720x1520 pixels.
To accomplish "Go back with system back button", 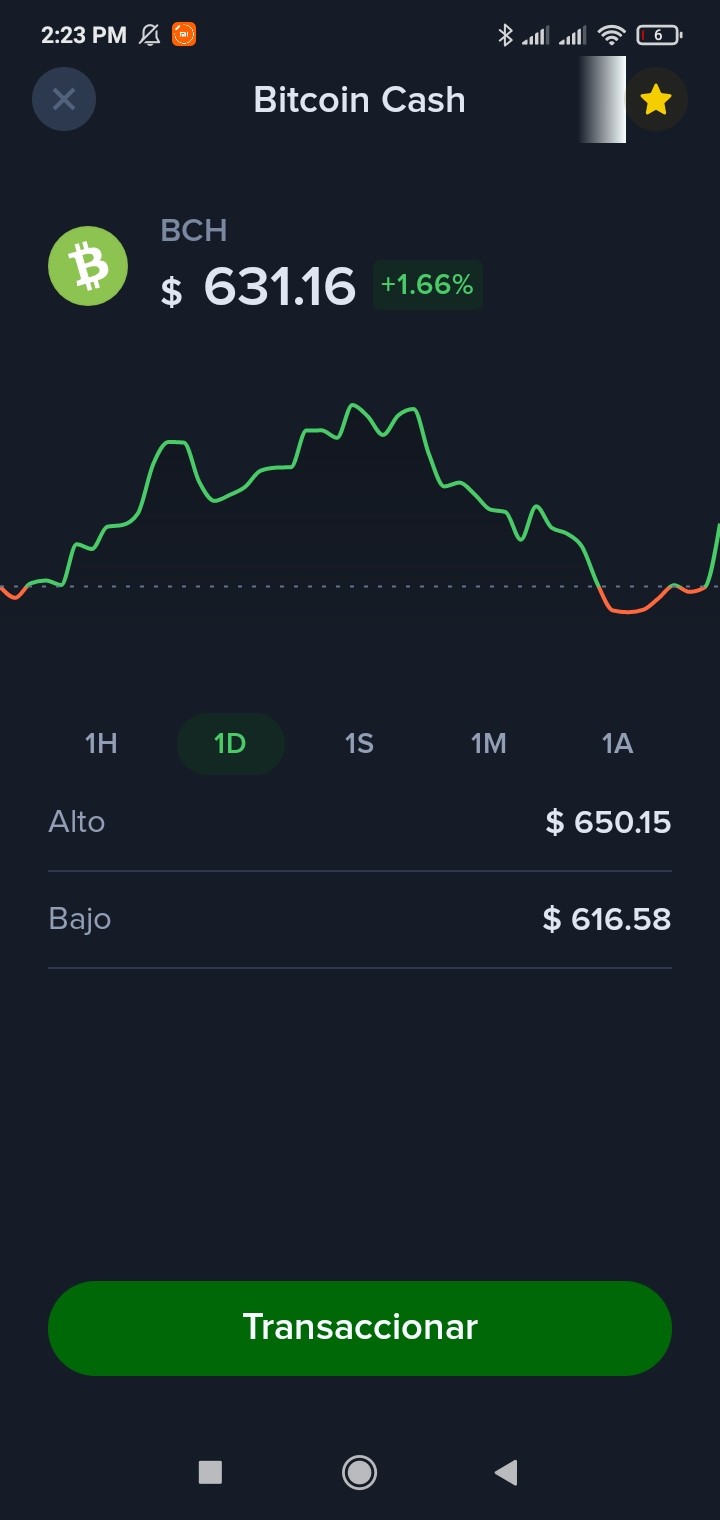I will (506, 1472).
